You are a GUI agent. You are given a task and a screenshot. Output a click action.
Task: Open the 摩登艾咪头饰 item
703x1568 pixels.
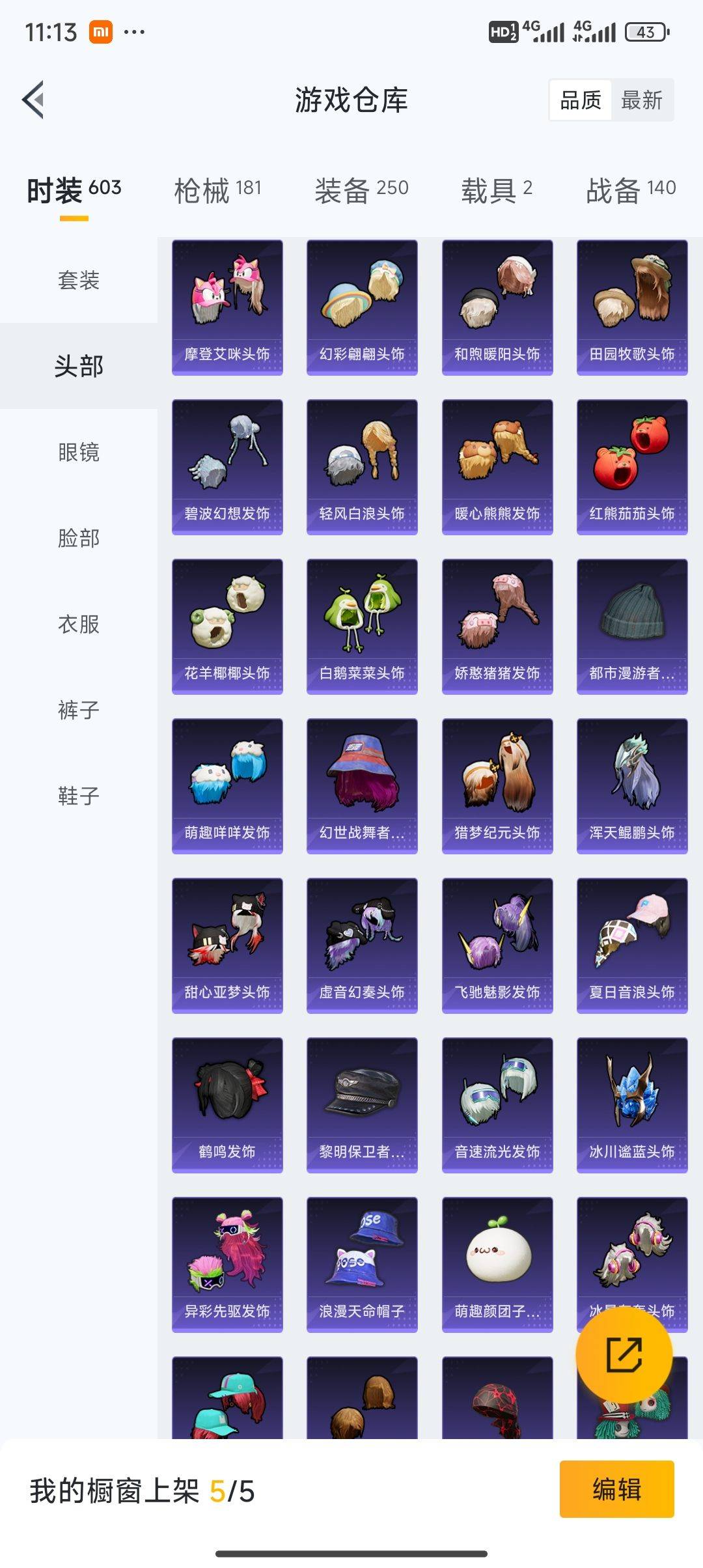coord(227,307)
